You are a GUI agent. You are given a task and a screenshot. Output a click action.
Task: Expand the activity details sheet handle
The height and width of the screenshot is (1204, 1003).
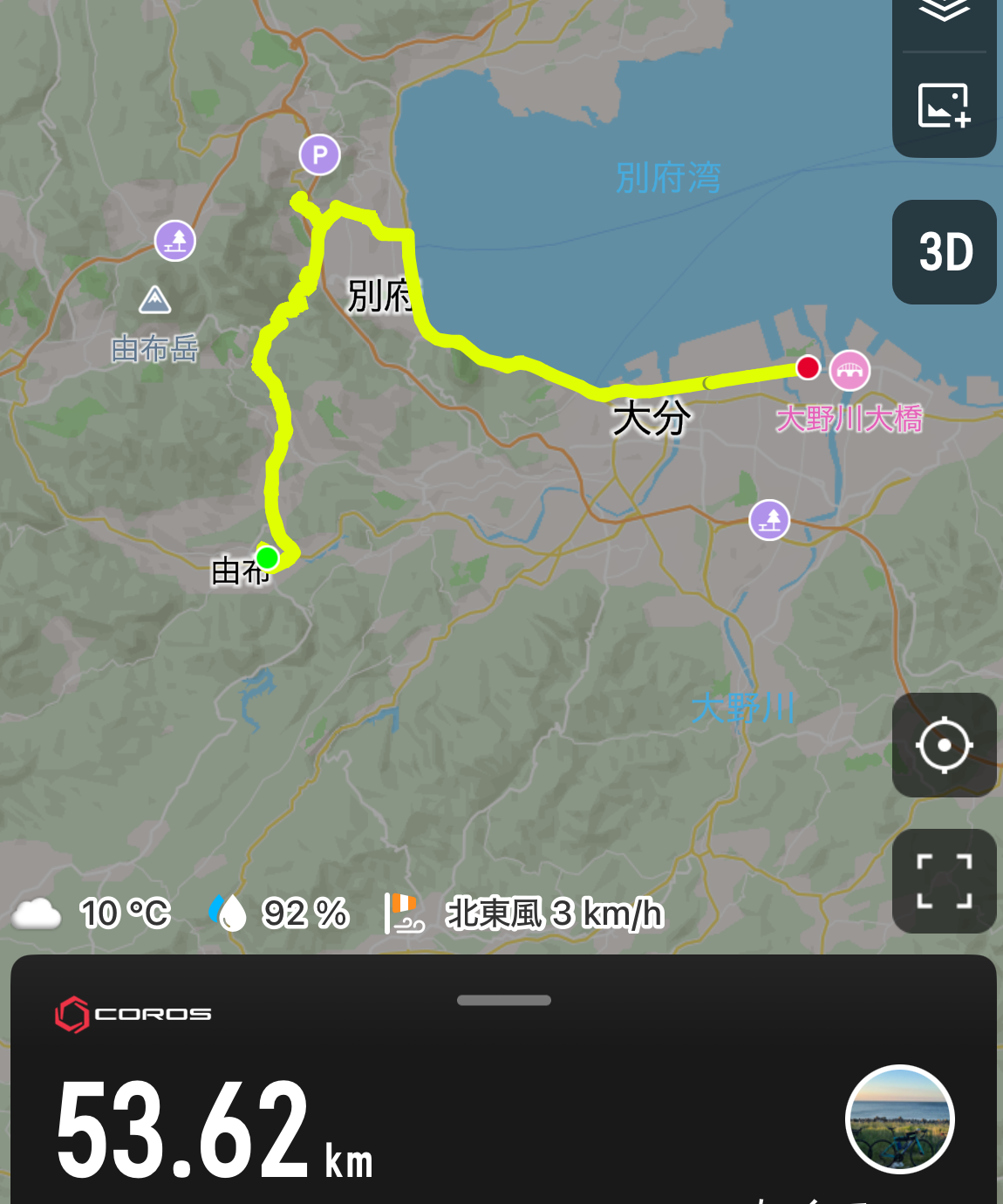pos(503,1000)
